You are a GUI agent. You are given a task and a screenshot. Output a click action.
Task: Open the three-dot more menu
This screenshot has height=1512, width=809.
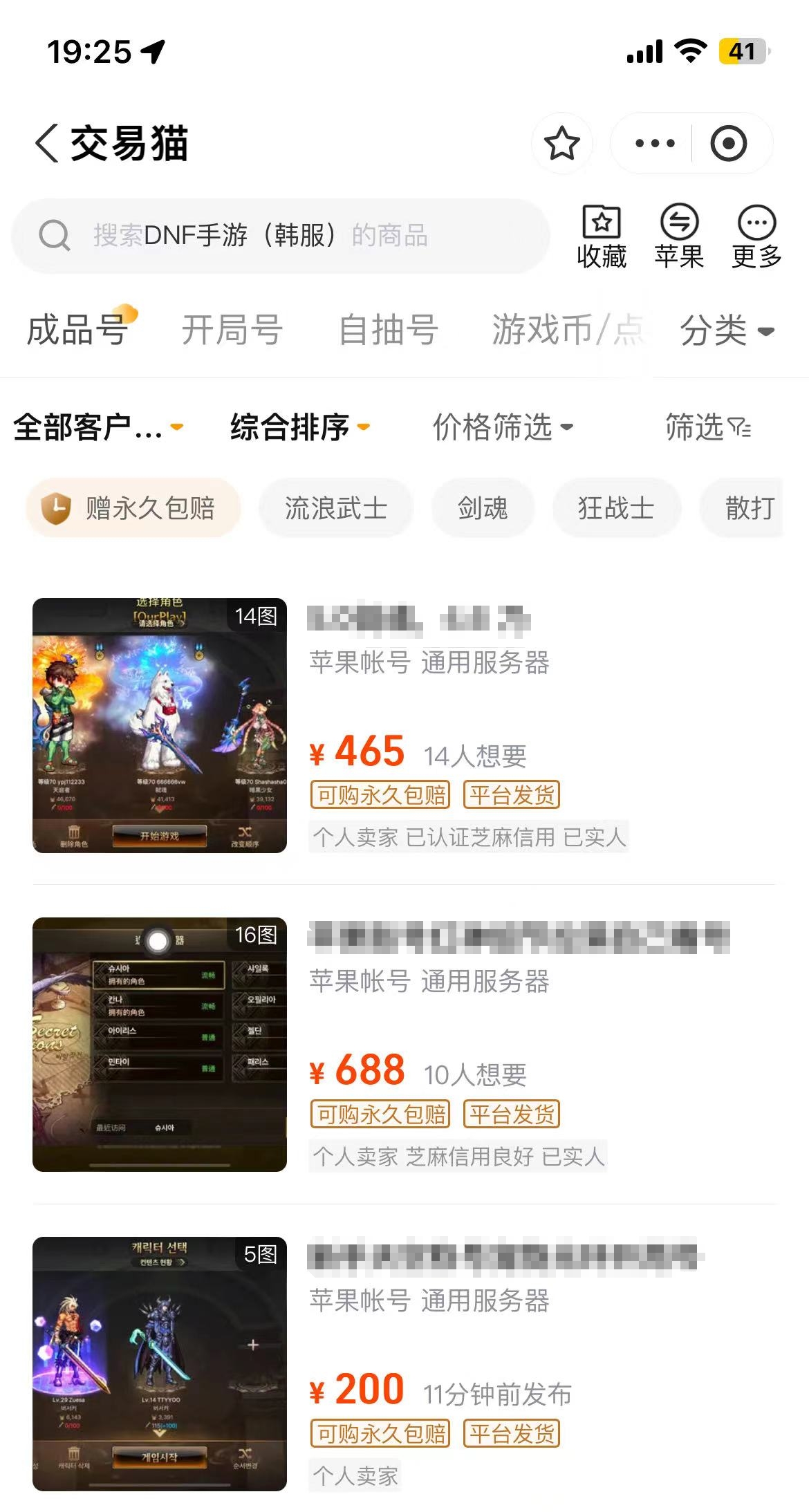654,144
